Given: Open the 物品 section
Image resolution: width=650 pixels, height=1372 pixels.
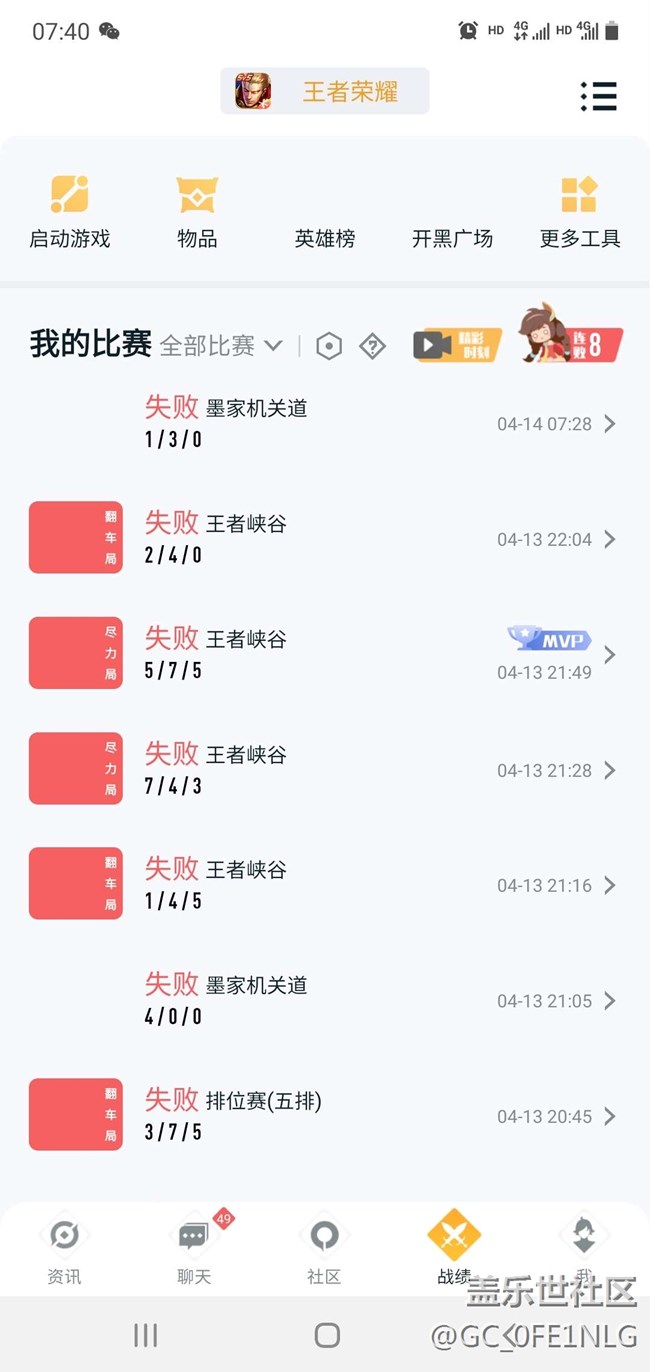Looking at the screenshot, I should (197, 211).
